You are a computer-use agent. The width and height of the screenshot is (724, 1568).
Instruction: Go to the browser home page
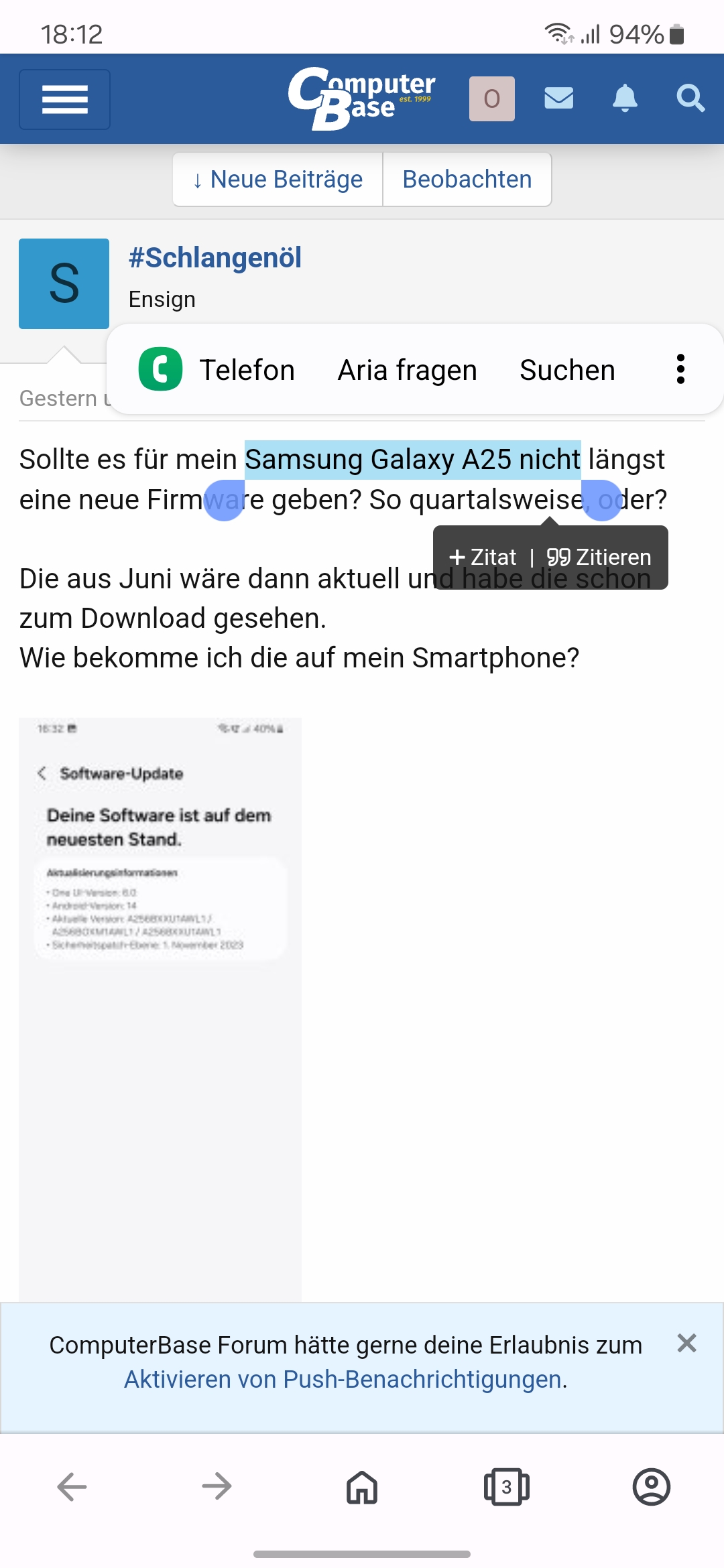[x=362, y=1488]
